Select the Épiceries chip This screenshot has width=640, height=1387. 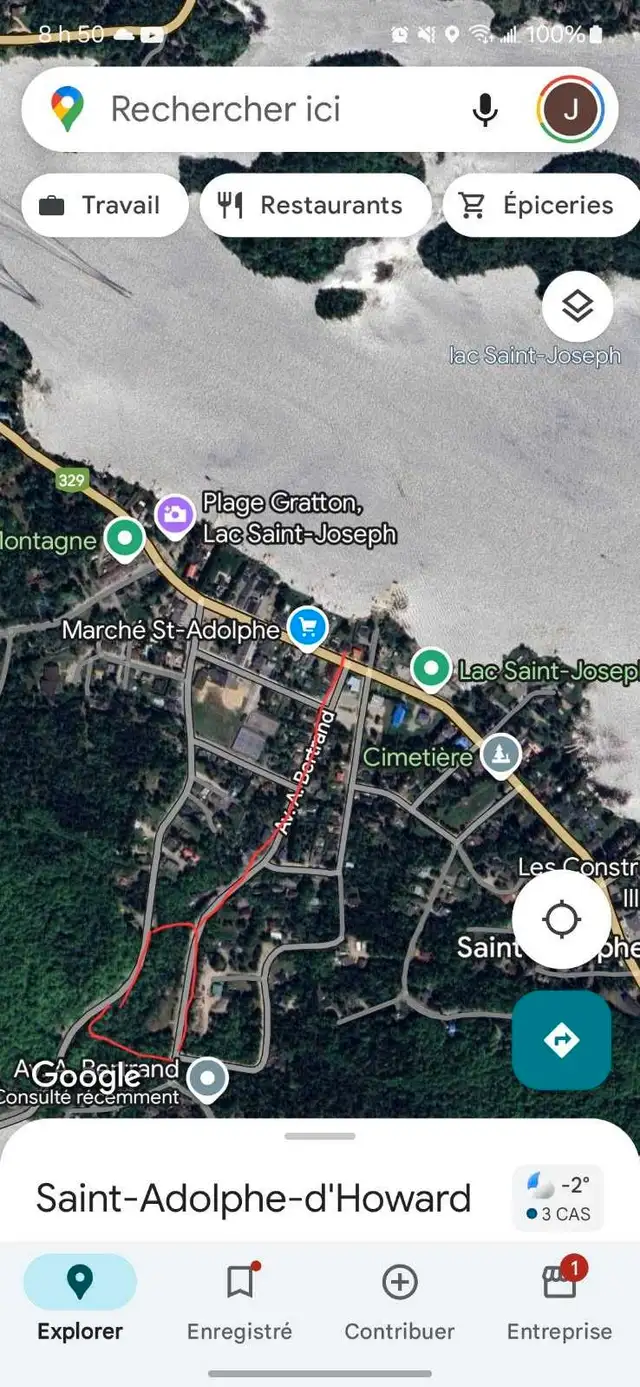(541, 205)
